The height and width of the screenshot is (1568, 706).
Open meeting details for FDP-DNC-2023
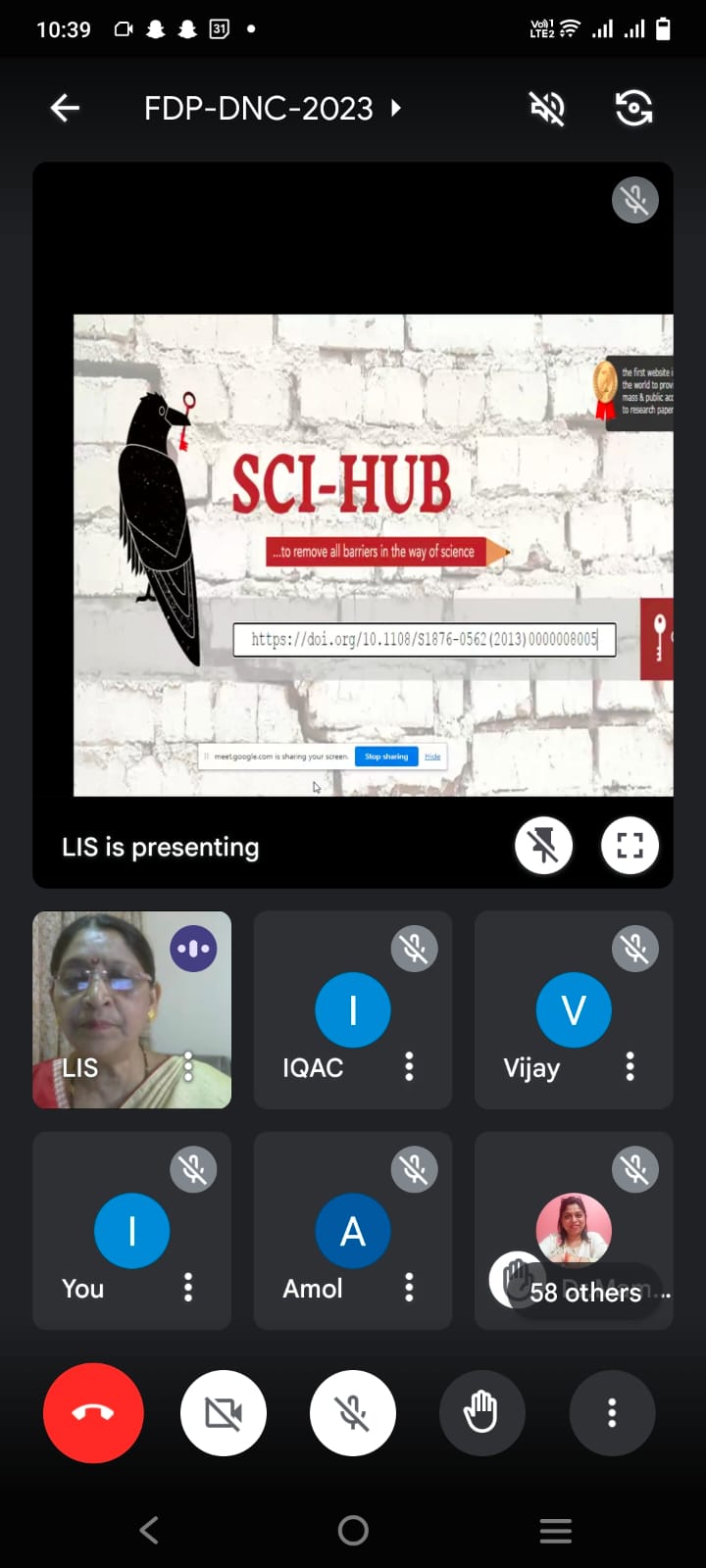(272, 108)
